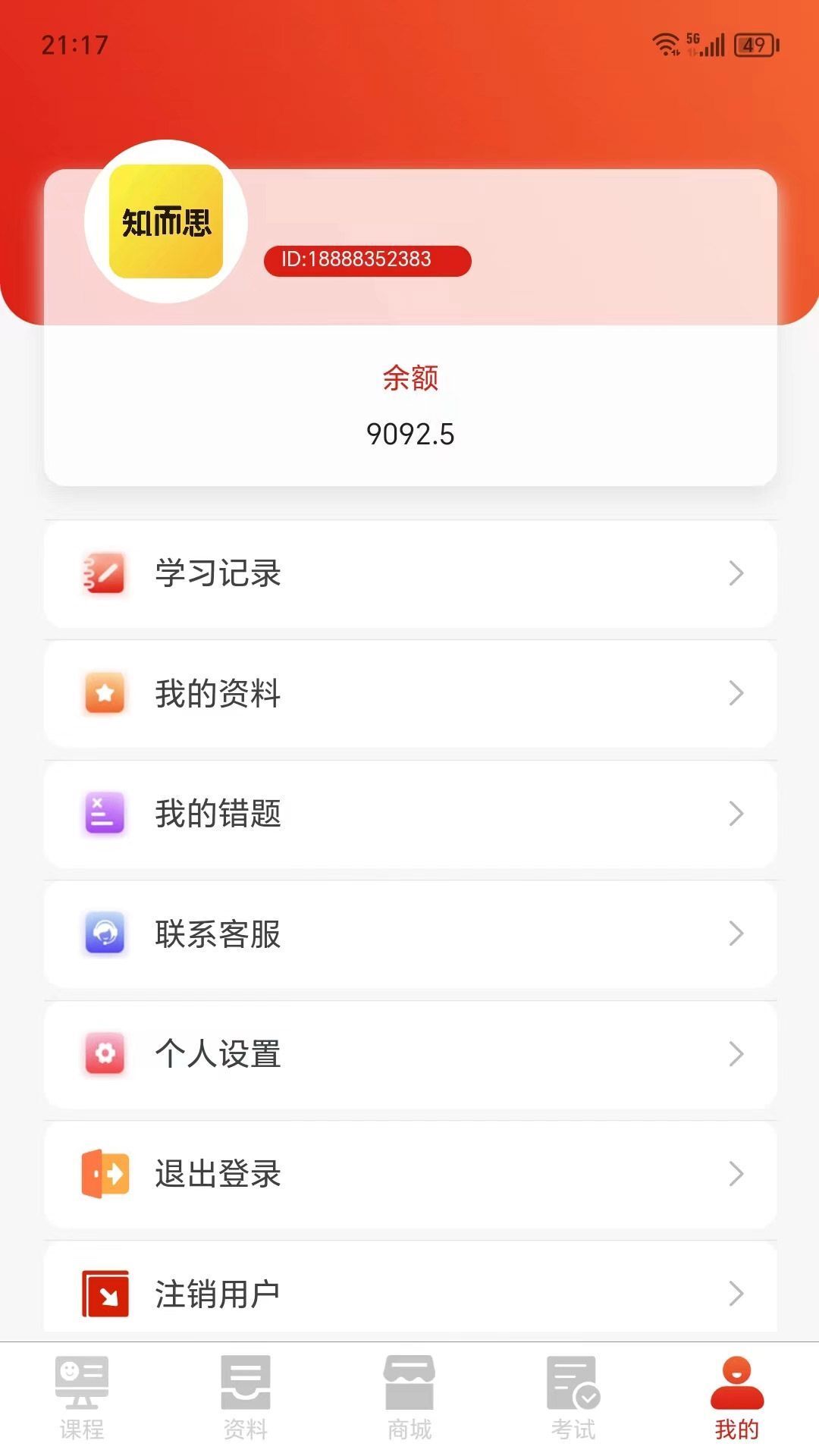Select the exit-door icon beside 退出登录

[103, 1174]
